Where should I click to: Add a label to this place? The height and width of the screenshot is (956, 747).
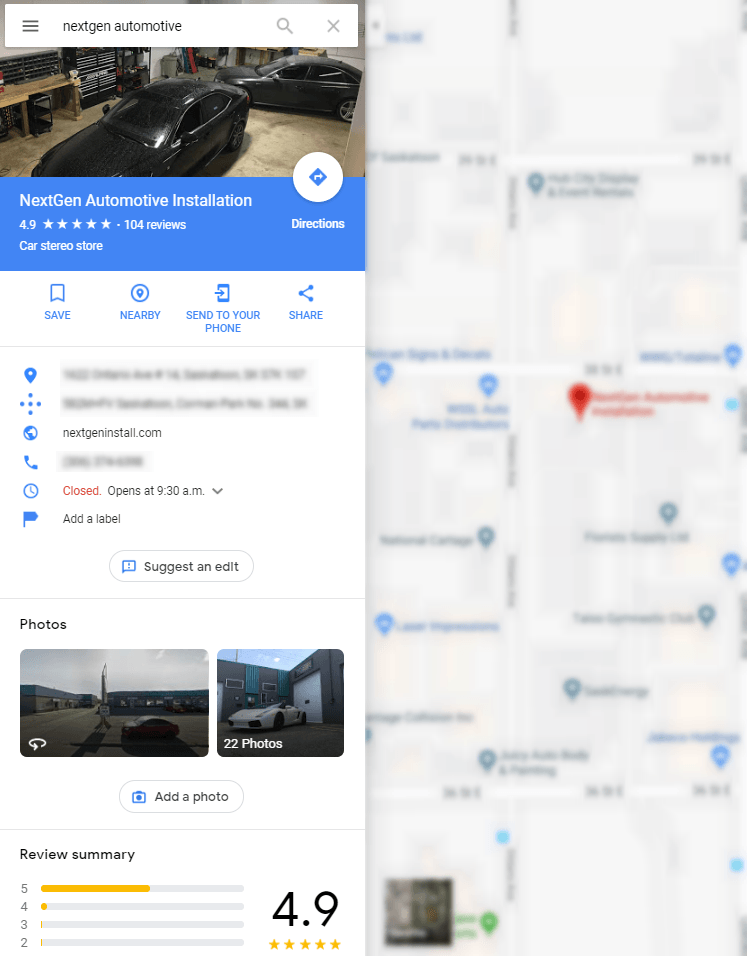[91, 519]
